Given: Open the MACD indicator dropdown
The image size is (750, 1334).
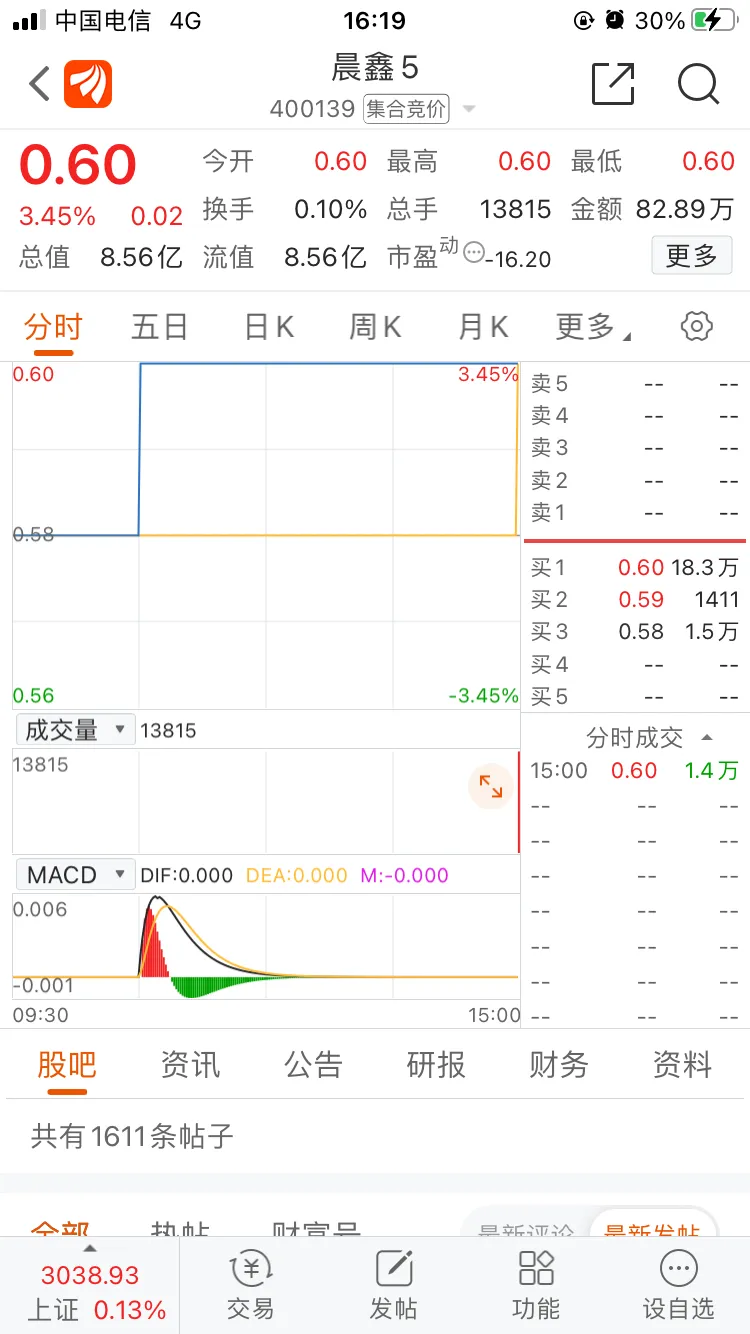Looking at the screenshot, I should [75, 875].
